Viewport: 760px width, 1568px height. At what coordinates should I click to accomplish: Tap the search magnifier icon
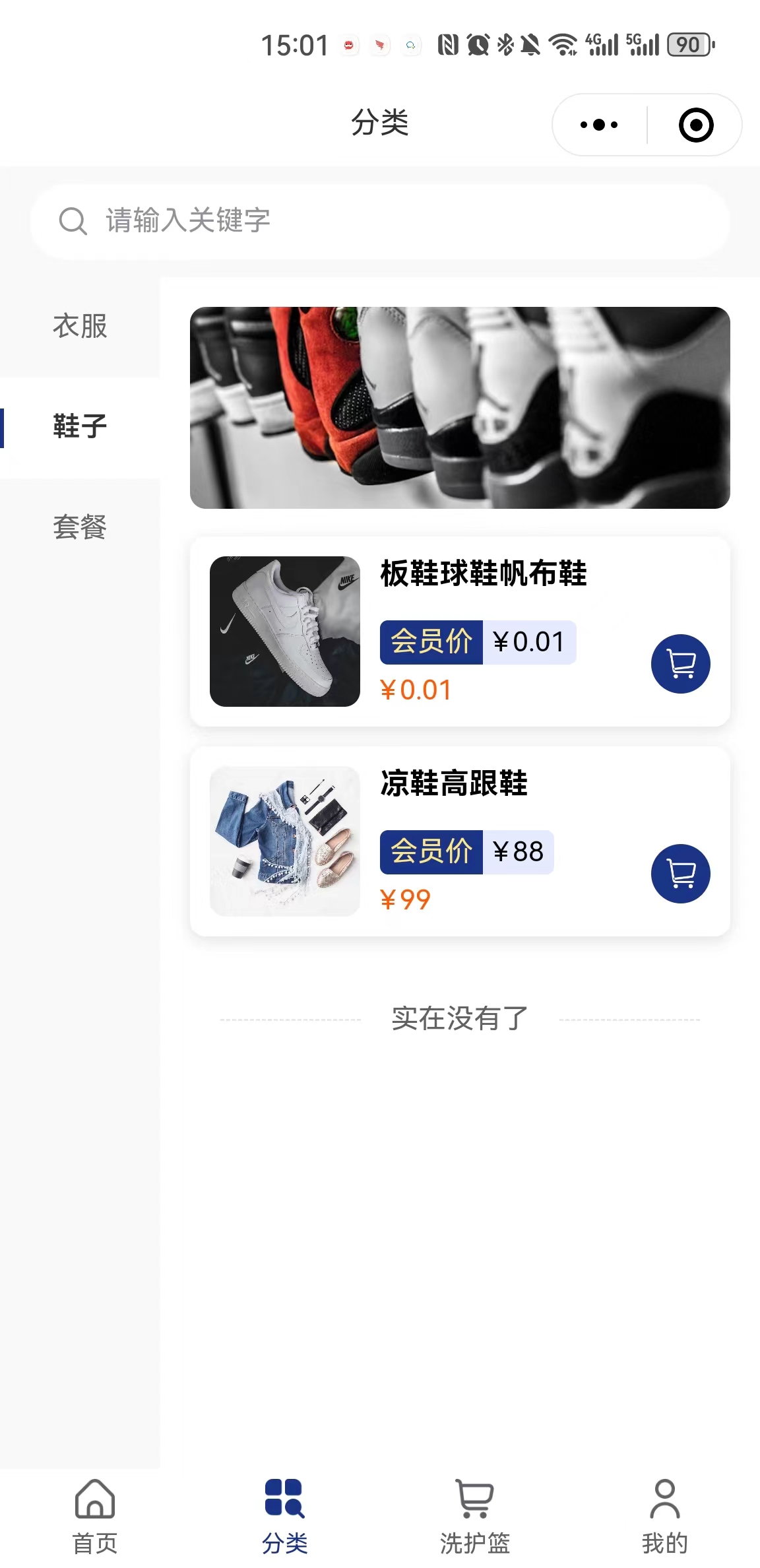(x=73, y=221)
